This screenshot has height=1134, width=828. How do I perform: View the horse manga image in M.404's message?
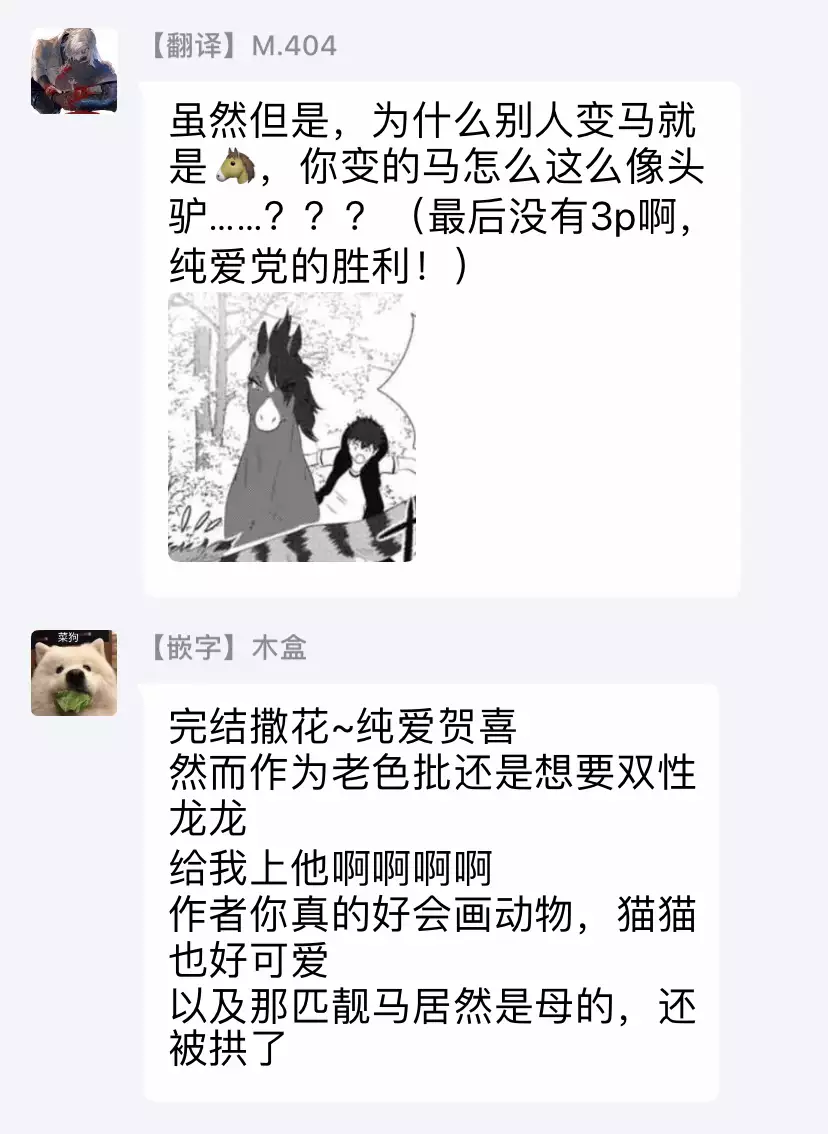(292, 428)
